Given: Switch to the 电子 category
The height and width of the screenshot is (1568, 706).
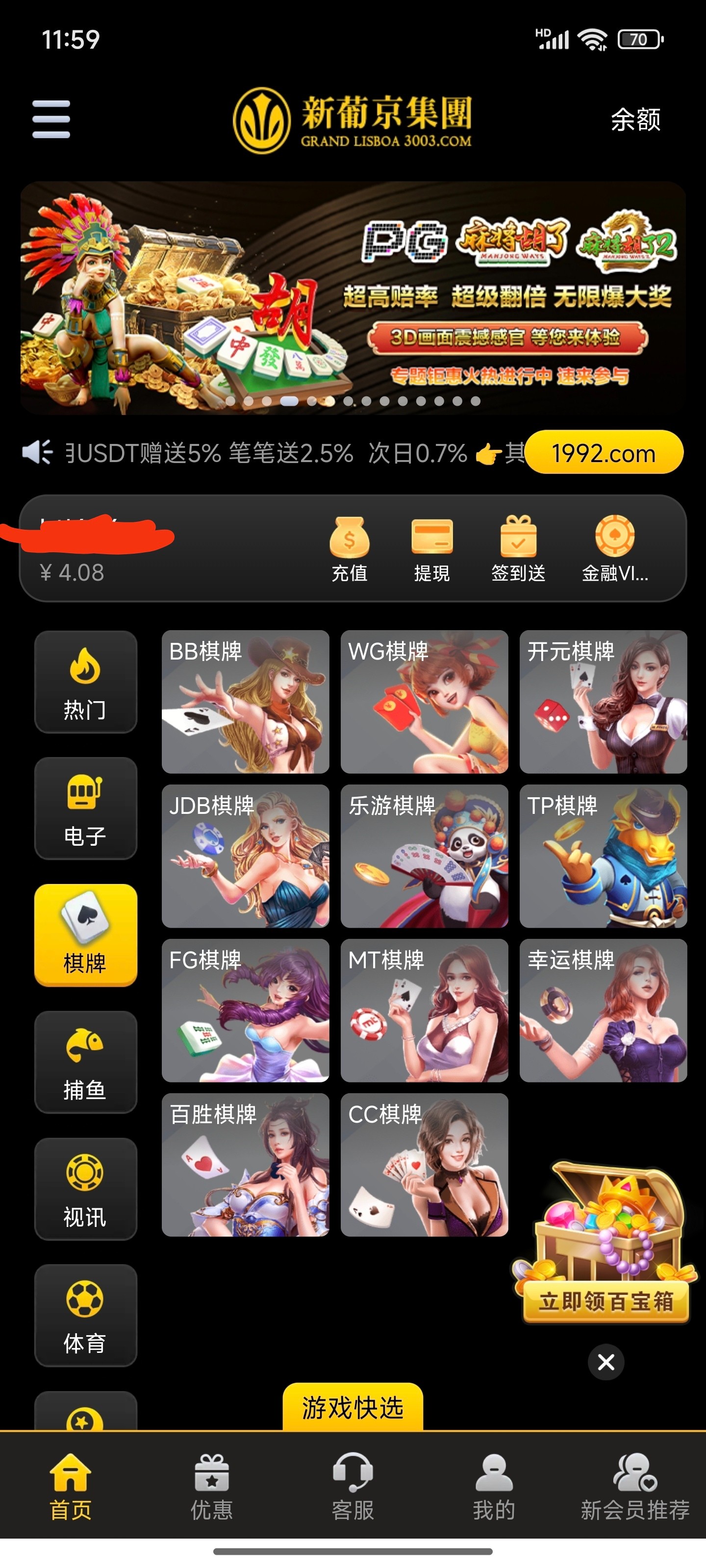Looking at the screenshot, I should tap(85, 808).
